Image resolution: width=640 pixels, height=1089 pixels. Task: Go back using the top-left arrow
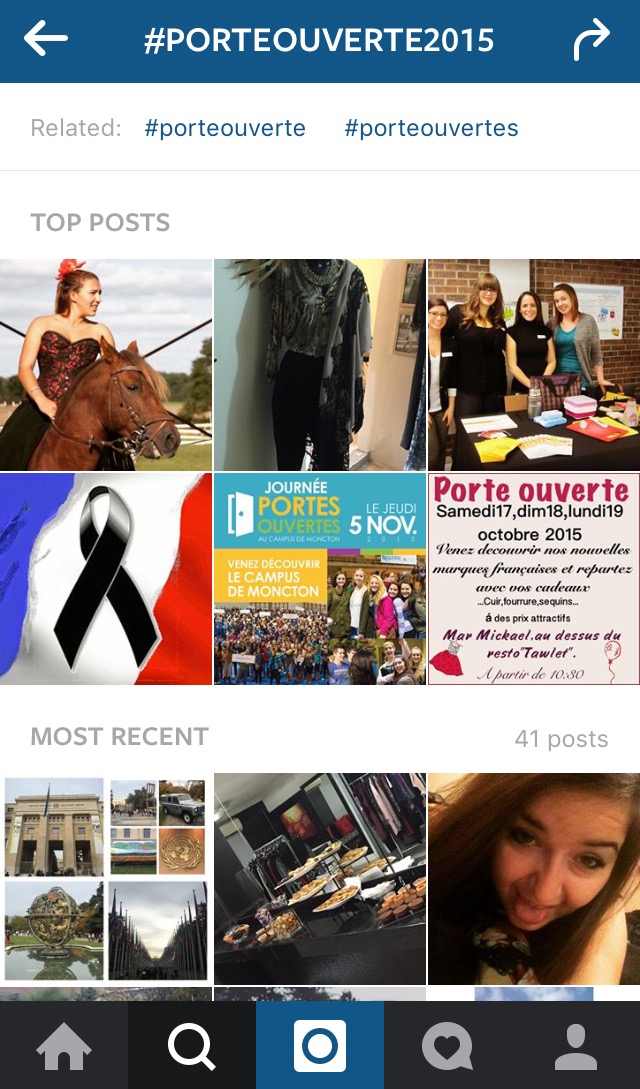click(46, 40)
